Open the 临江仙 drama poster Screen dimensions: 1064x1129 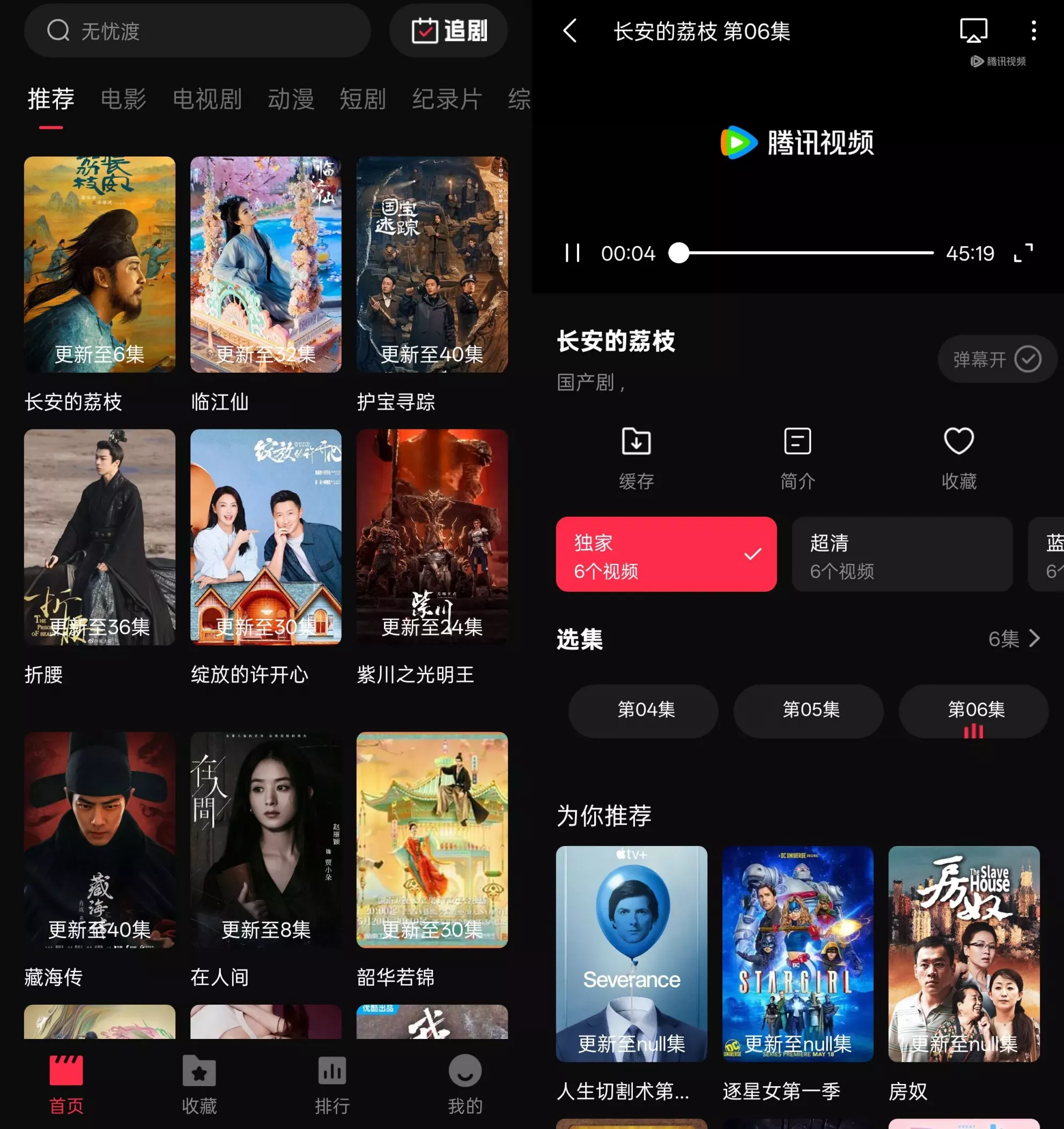coord(265,265)
